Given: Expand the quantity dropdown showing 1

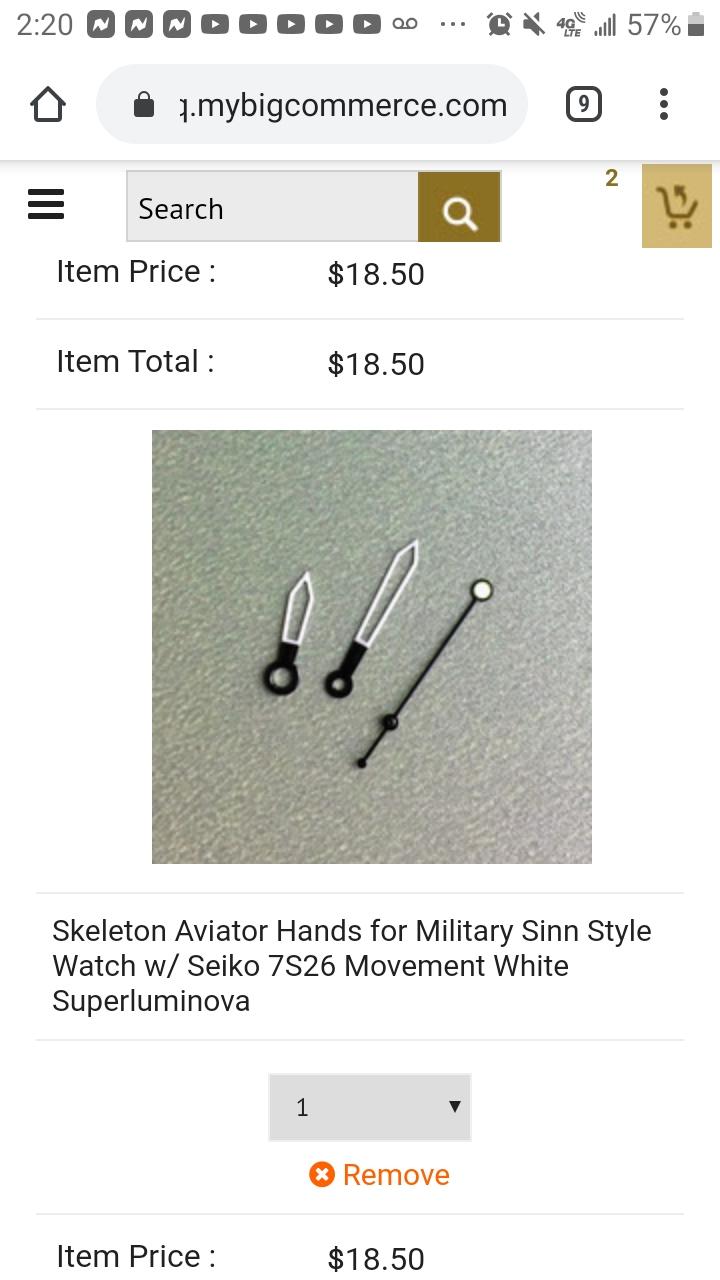Looking at the screenshot, I should tap(370, 1107).
